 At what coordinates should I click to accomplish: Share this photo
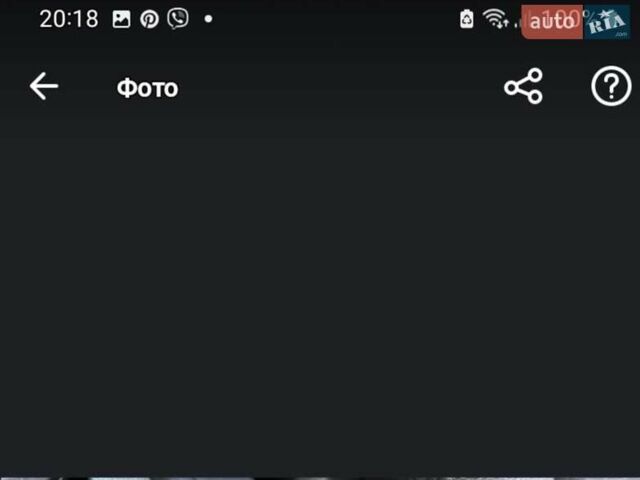pos(523,87)
